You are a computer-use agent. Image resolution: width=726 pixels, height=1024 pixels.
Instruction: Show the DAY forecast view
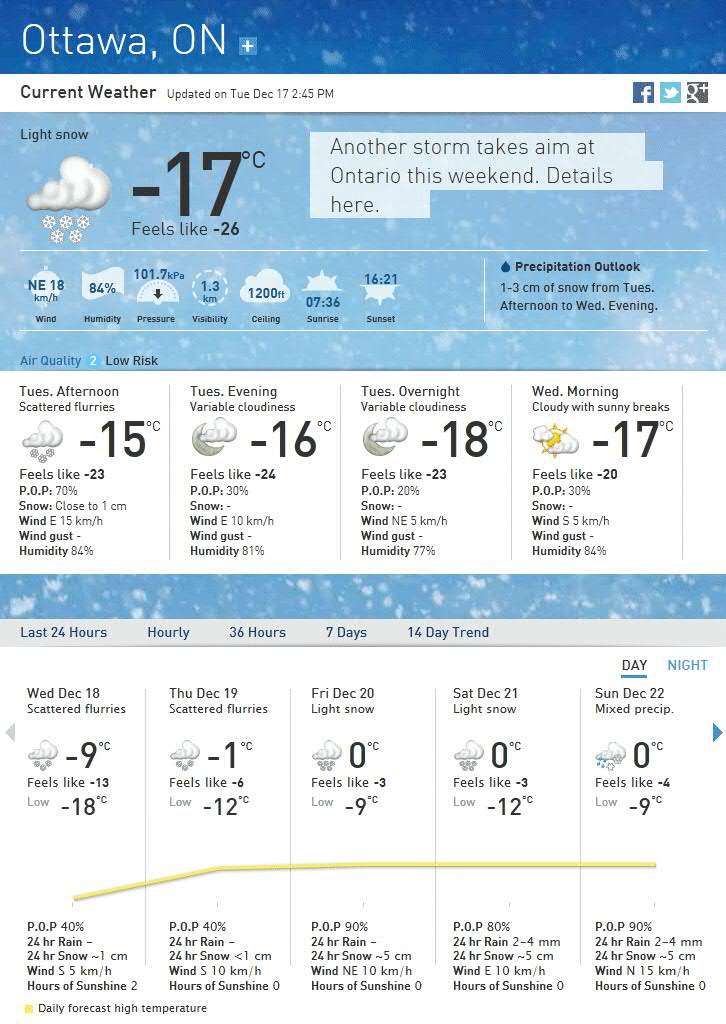tap(634, 665)
